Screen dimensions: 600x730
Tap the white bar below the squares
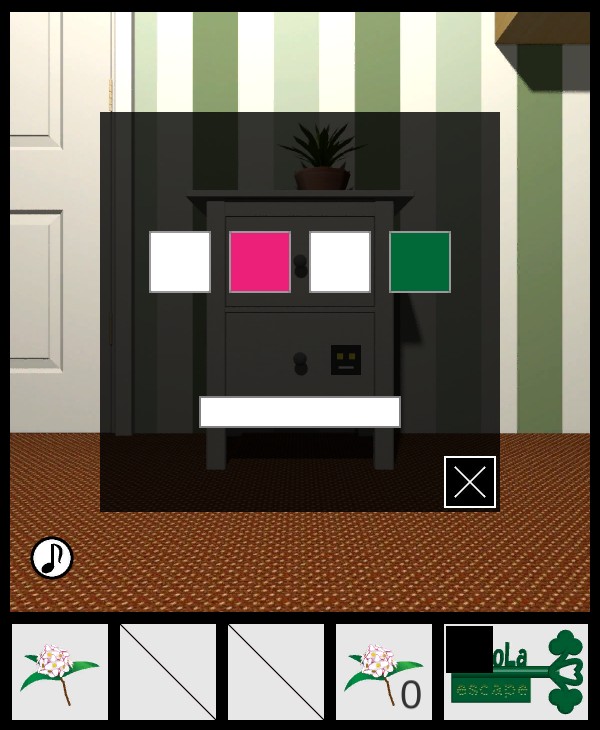coord(300,412)
